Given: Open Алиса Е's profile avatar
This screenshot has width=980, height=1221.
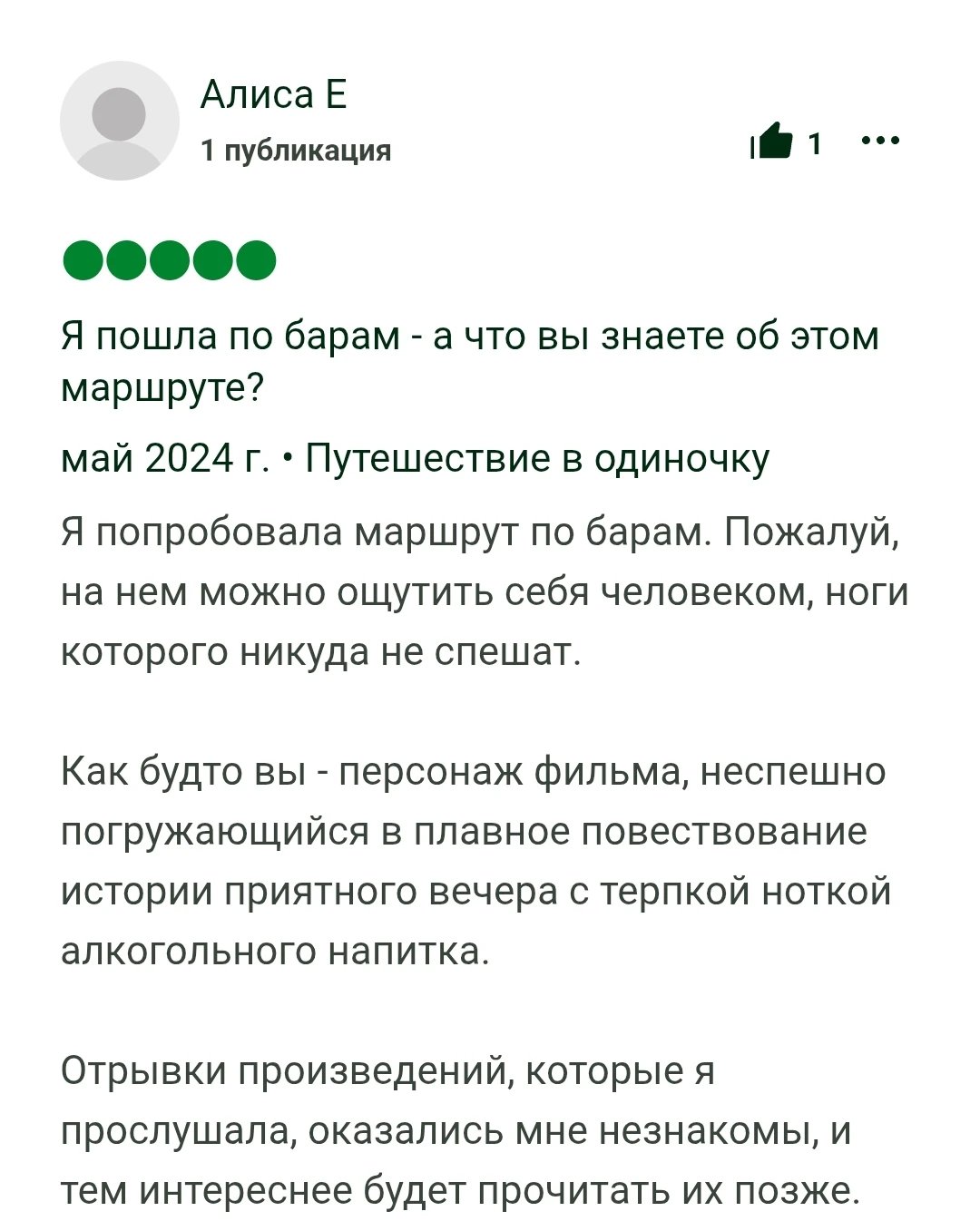Looking at the screenshot, I should 119,121.
